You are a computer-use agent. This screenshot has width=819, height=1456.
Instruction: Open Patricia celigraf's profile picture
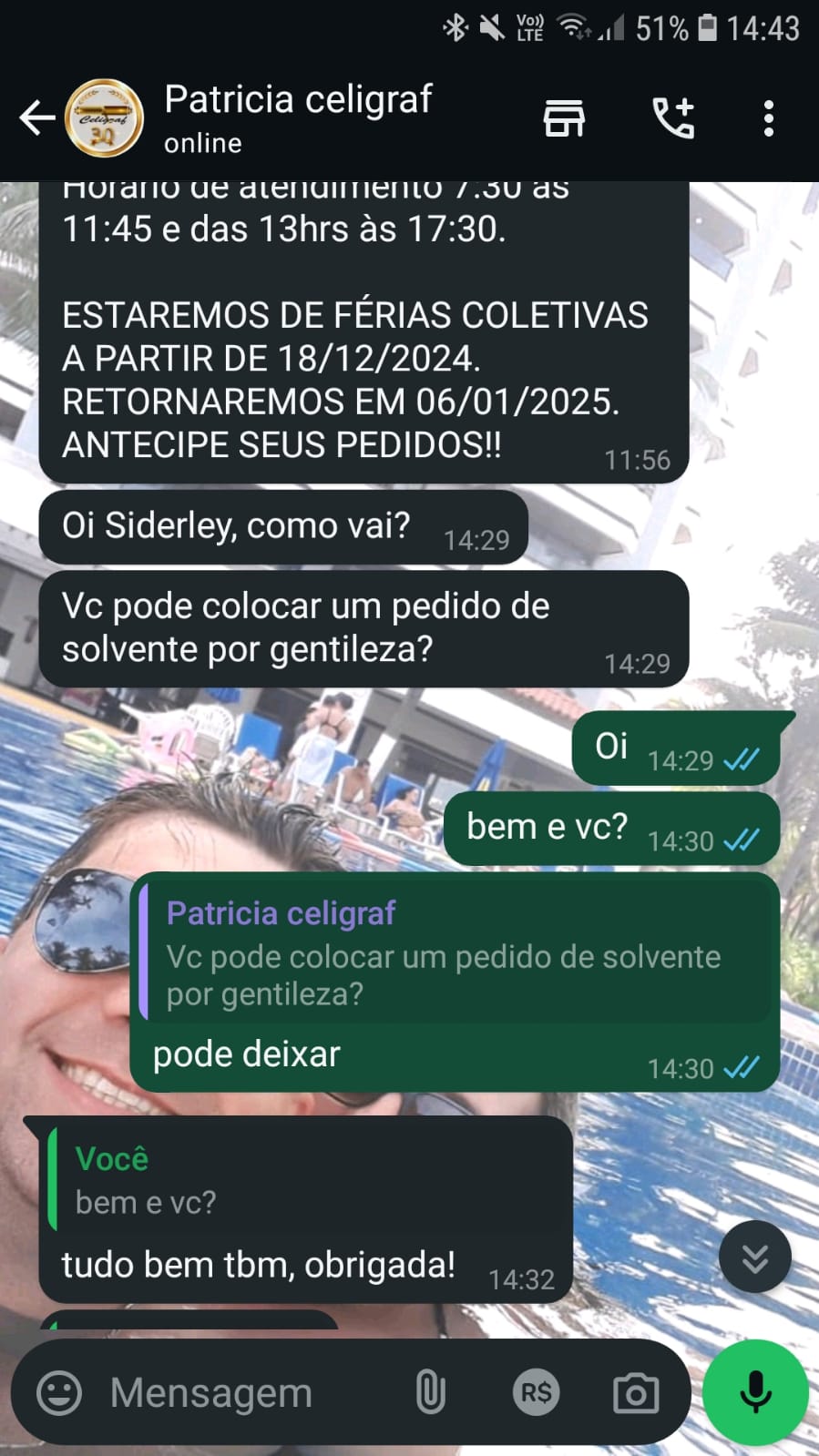pos(105,118)
